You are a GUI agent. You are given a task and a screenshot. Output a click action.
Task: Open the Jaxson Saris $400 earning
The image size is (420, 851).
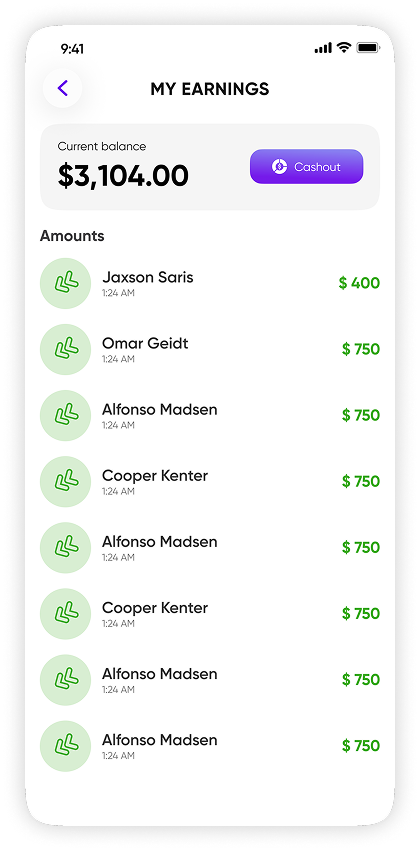210,283
